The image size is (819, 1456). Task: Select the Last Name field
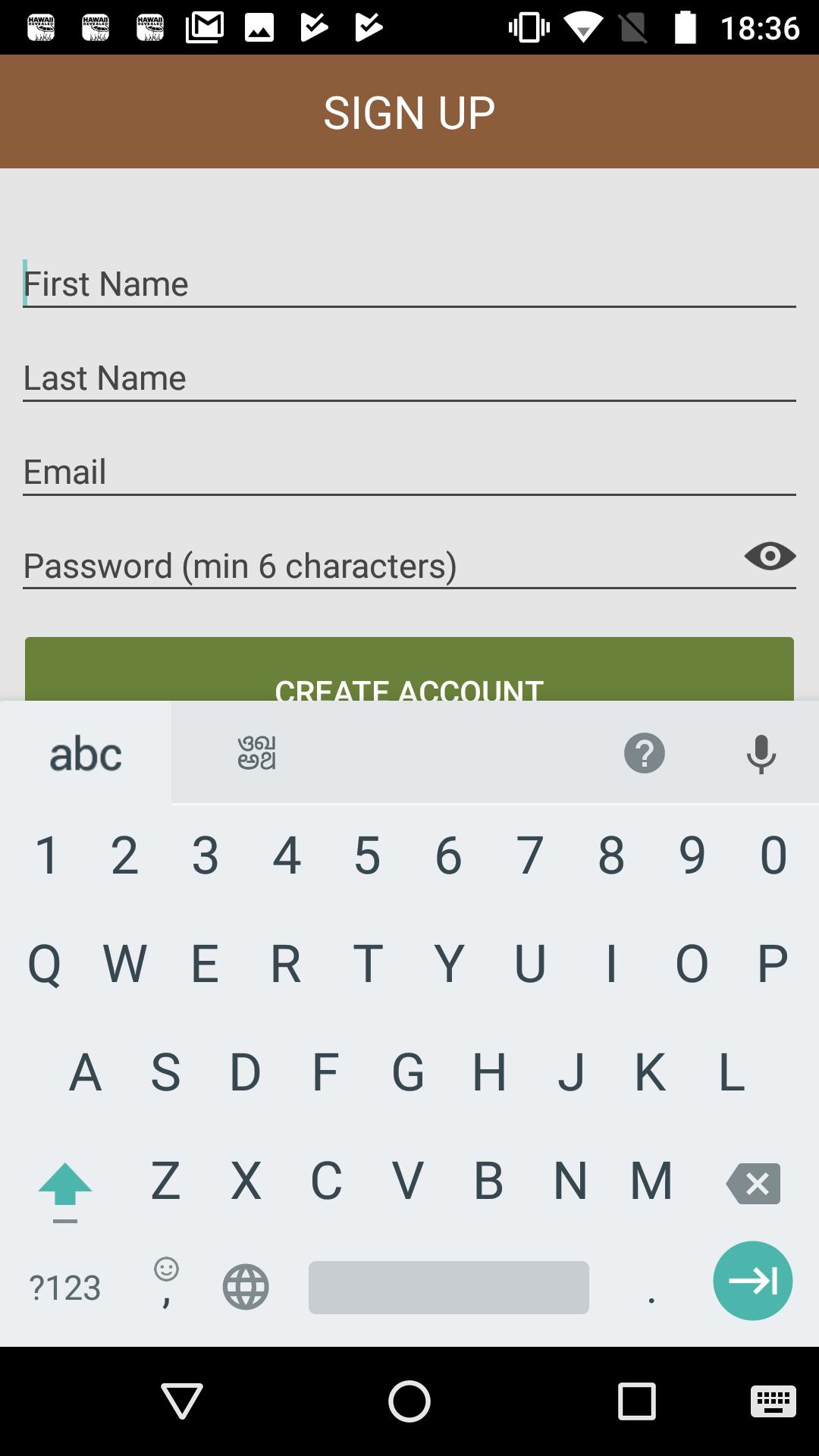[409, 378]
